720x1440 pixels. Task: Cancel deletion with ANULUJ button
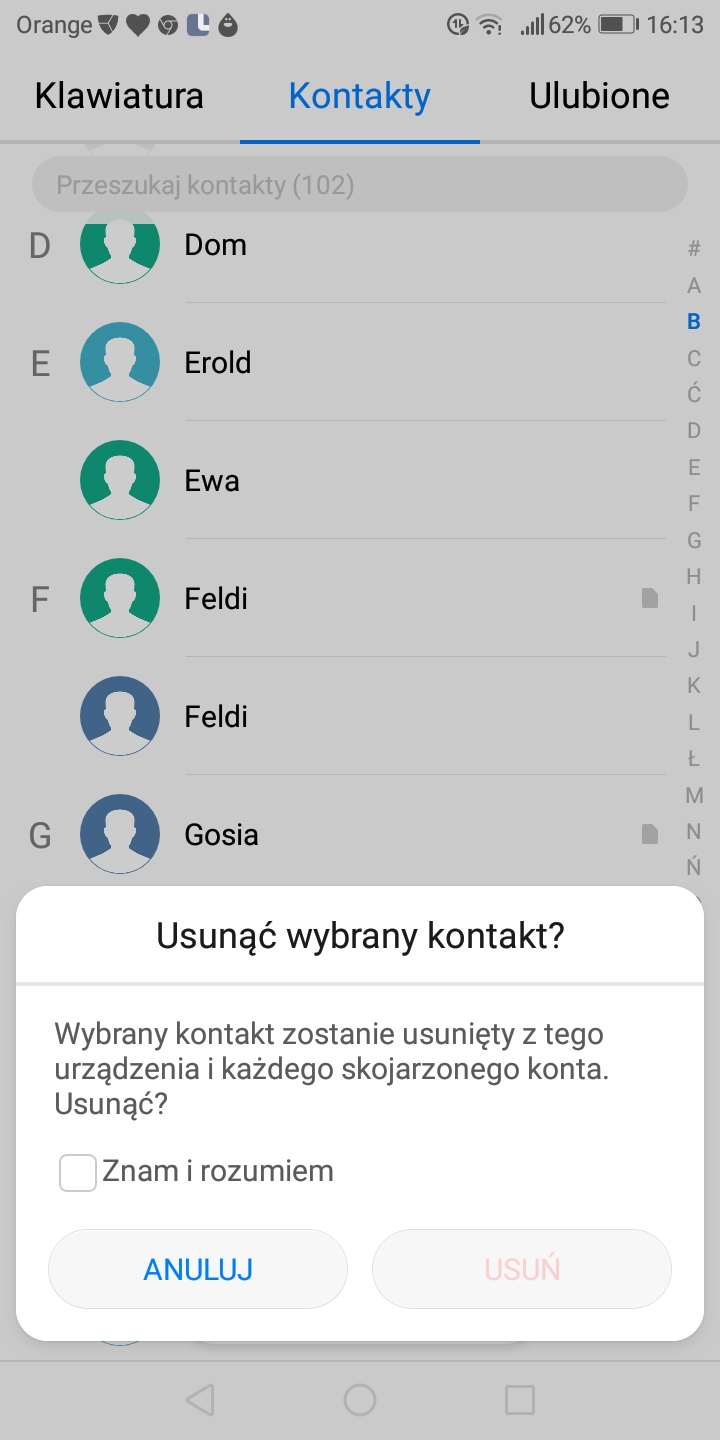click(198, 1269)
